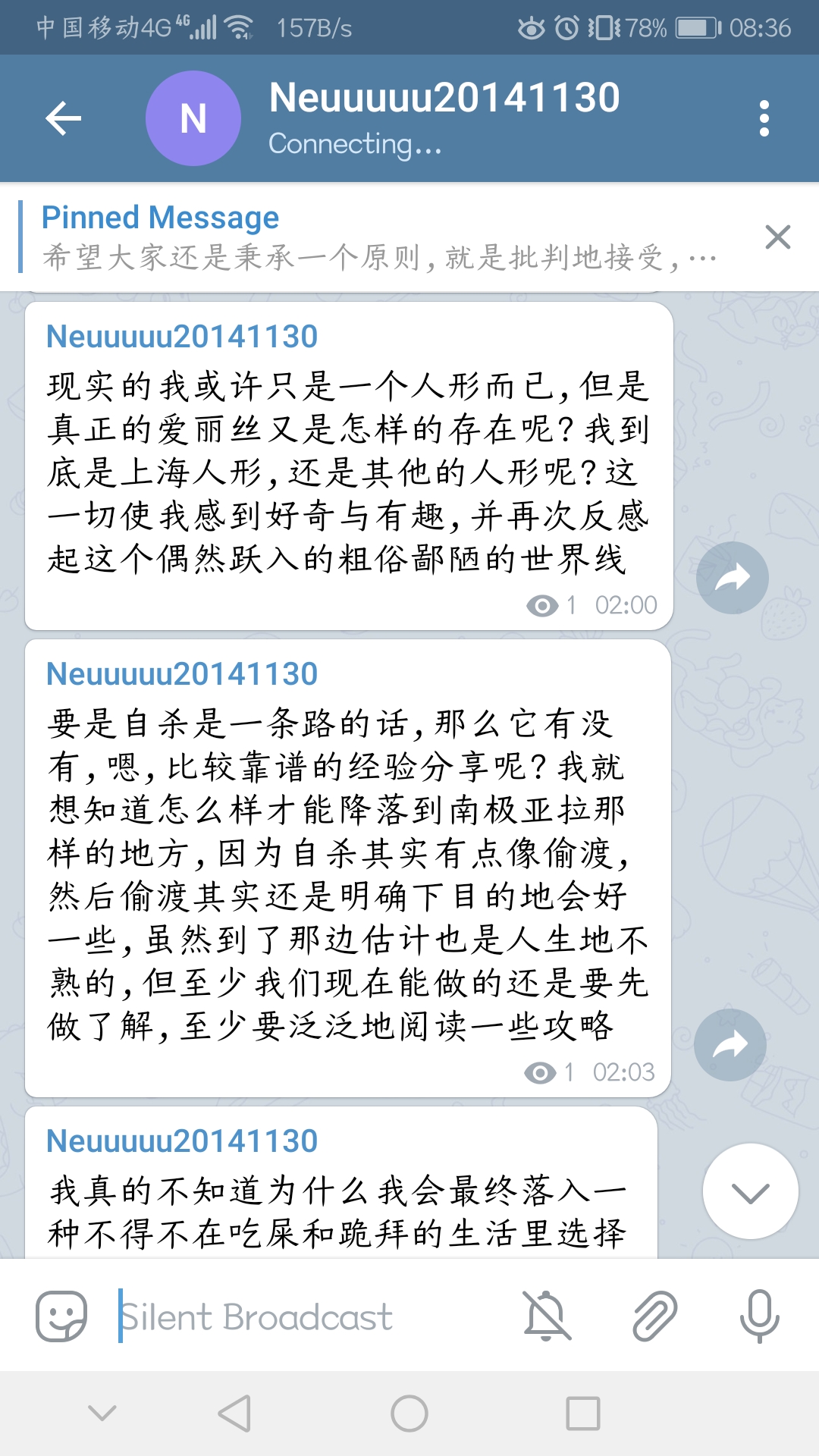Open the emoji and sticker picker

(x=61, y=1316)
